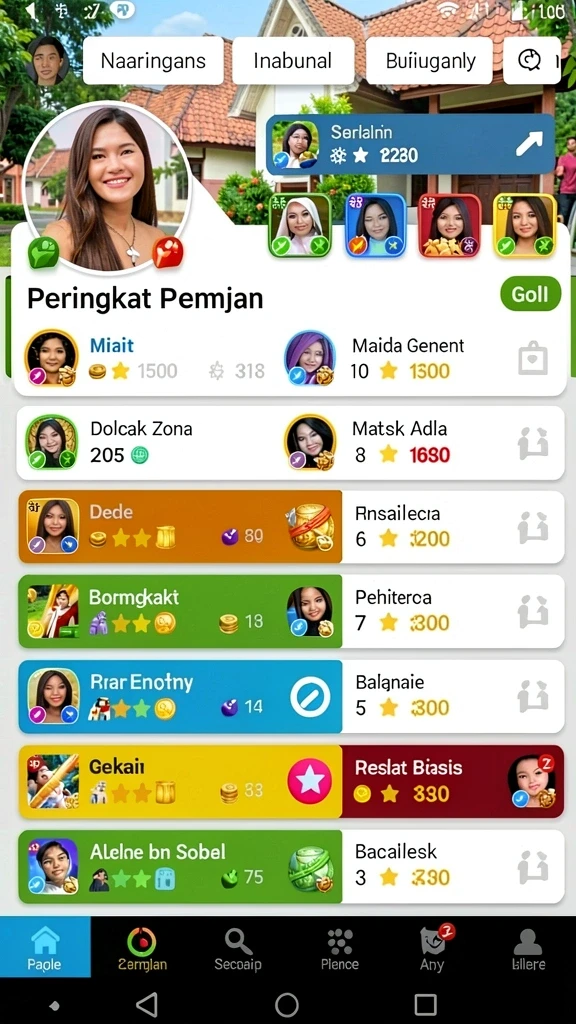Select the blue Rrar Enotny card
Viewport: 576px width, 1024px height.
tap(180, 696)
